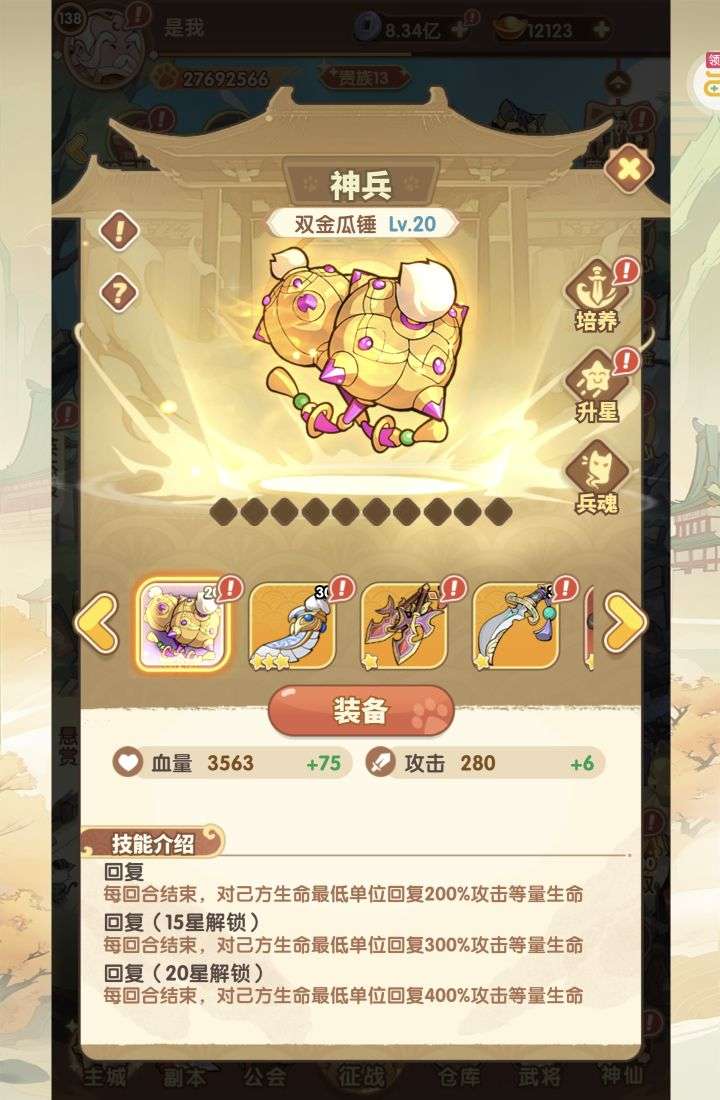This screenshot has width=720, height=1100.
Task: Select the white-blue fan weapon thumbnail
Action: click(x=291, y=625)
